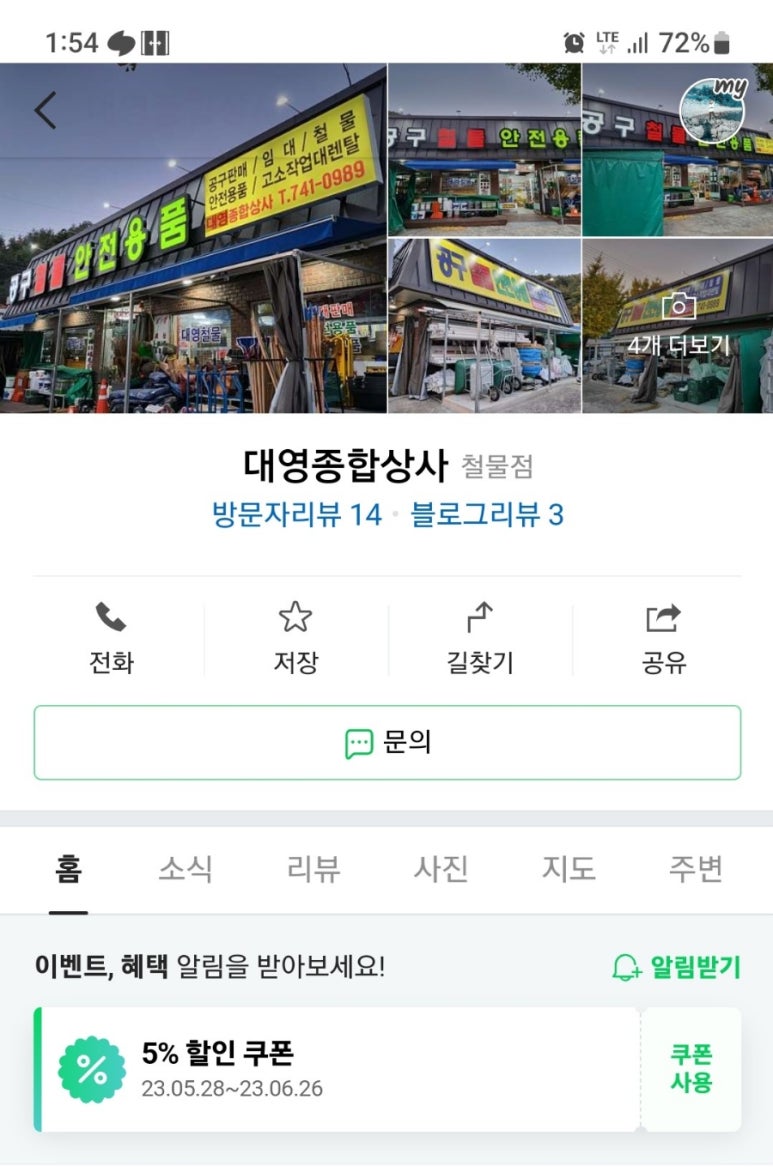Screen dimensions: 773x1167
Task: Switch to the 소식 tab
Action: (185, 869)
